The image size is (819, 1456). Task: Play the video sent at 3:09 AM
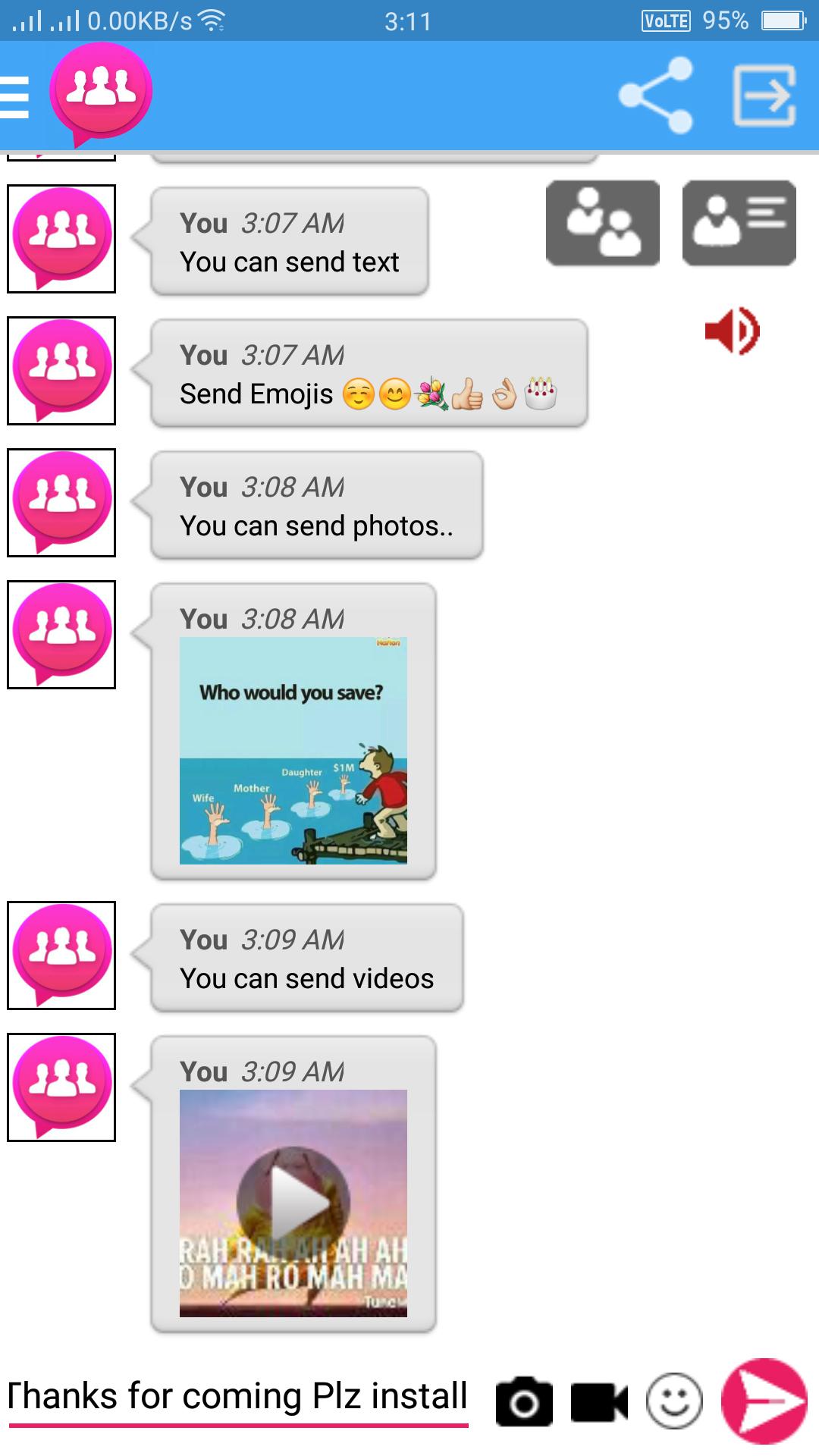click(x=293, y=1202)
